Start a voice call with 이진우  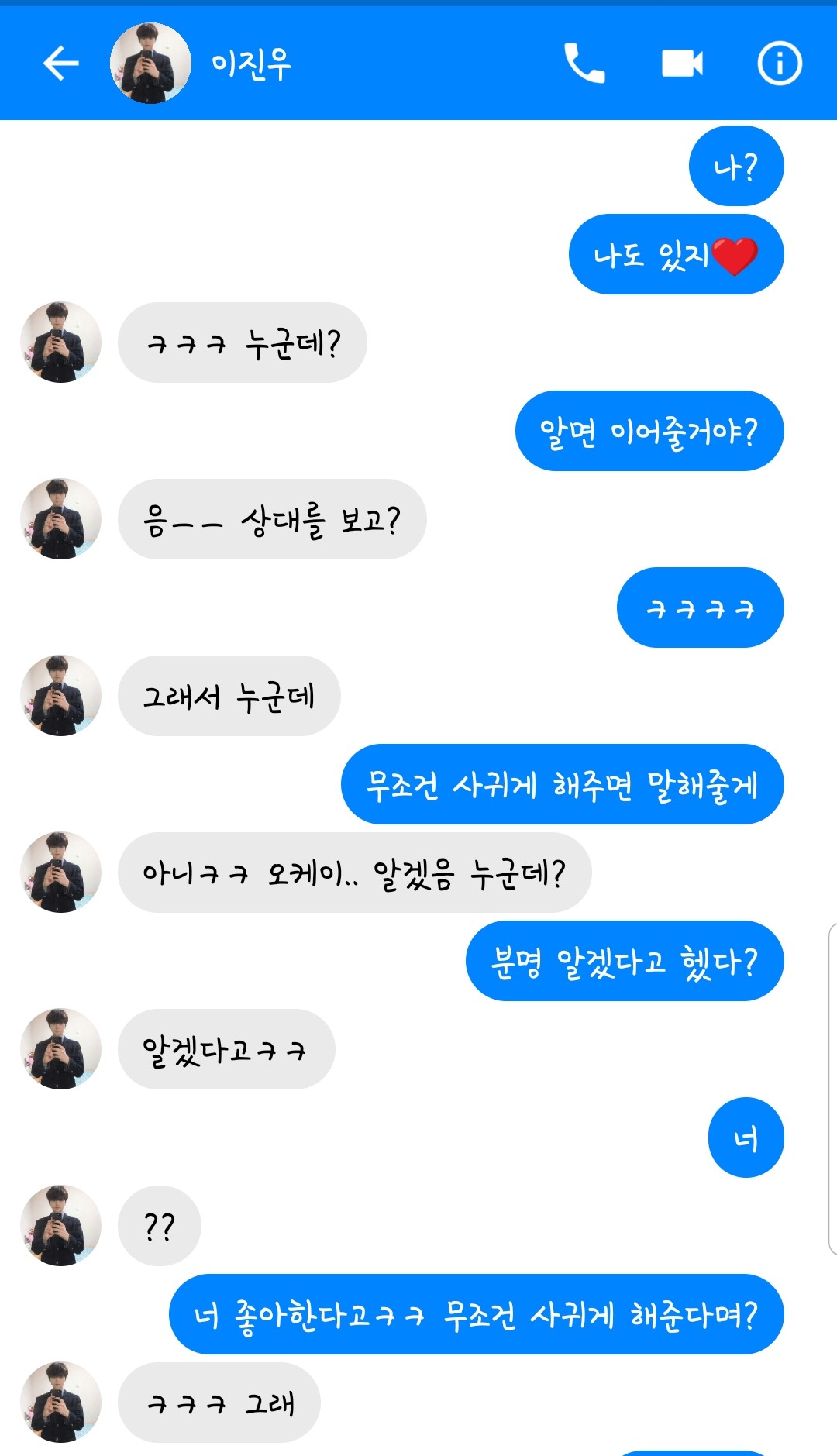[x=584, y=64]
